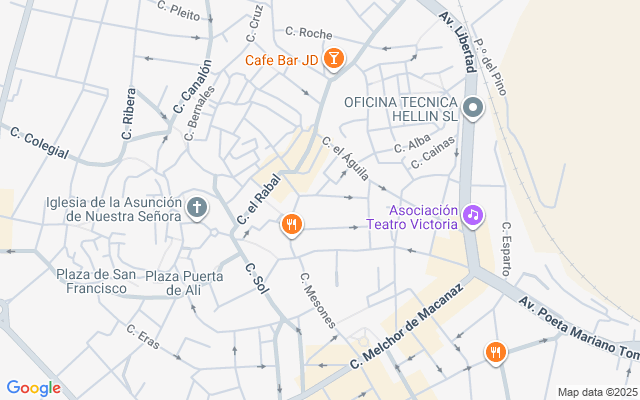Open the Cafe Bar JD map pin
This screenshot has height=400, width=640.
click(333, 59)
